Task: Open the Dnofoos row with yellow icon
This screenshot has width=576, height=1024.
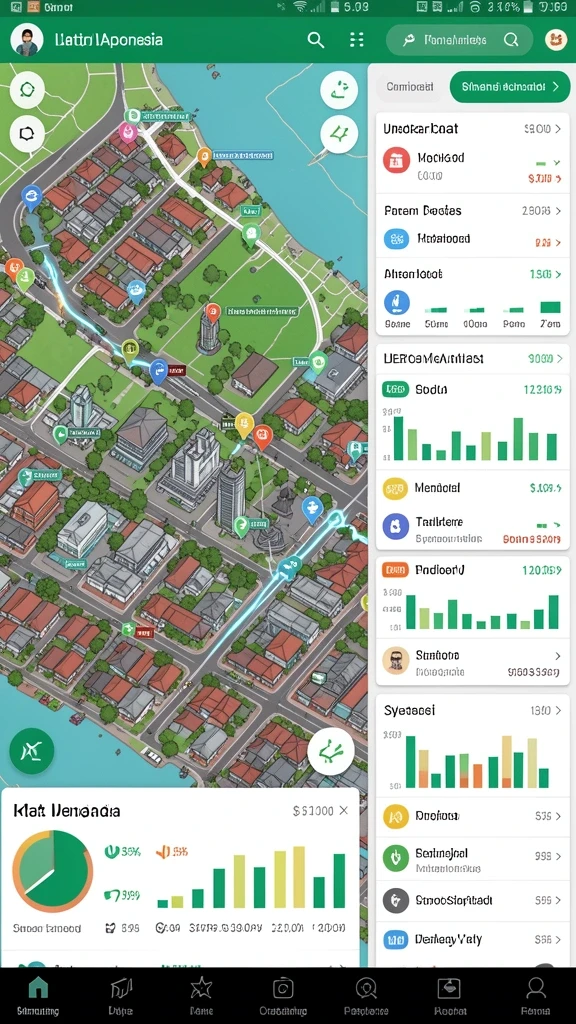Action: [473, 816]
